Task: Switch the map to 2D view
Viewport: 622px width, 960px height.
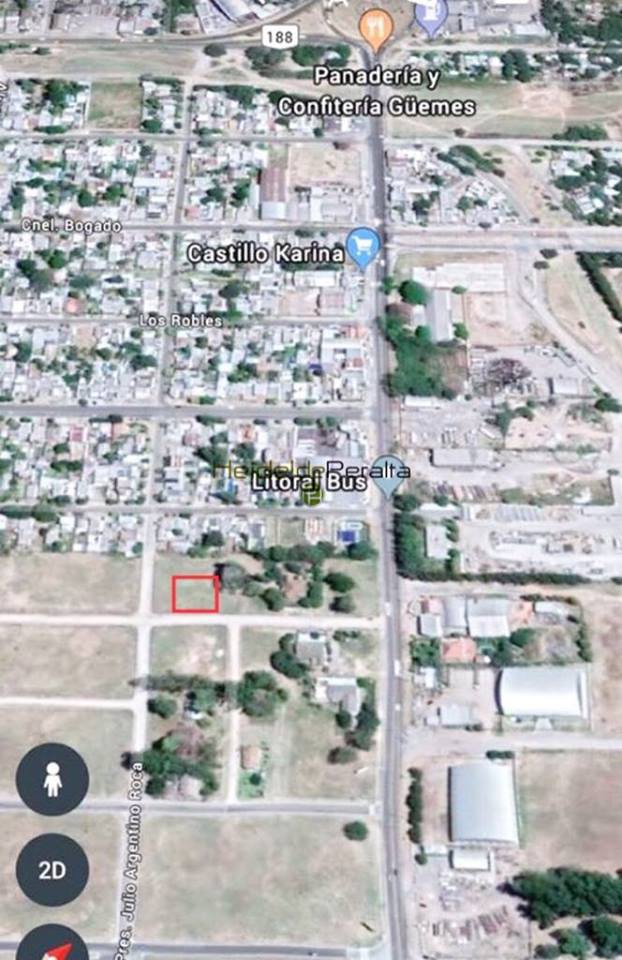Action: [x=52, y=869]
